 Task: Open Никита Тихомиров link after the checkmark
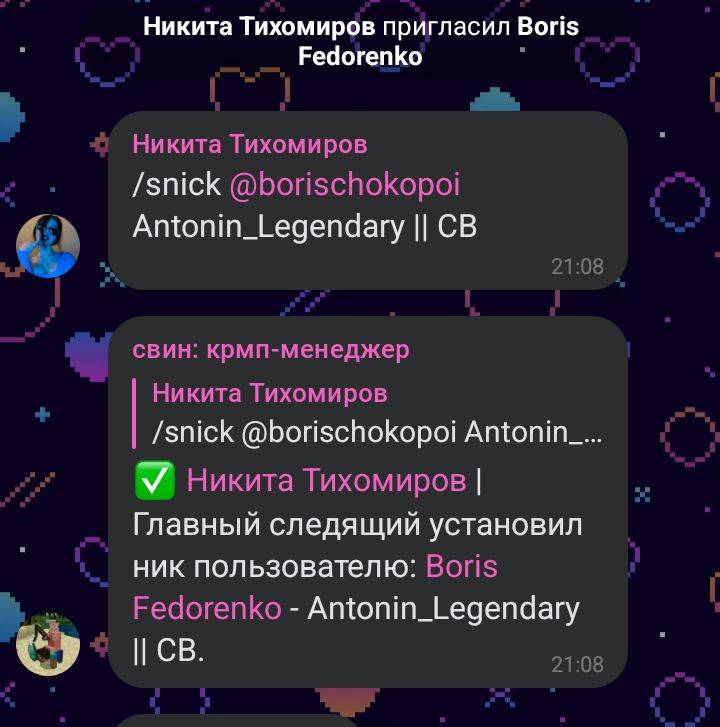(326, 481)
